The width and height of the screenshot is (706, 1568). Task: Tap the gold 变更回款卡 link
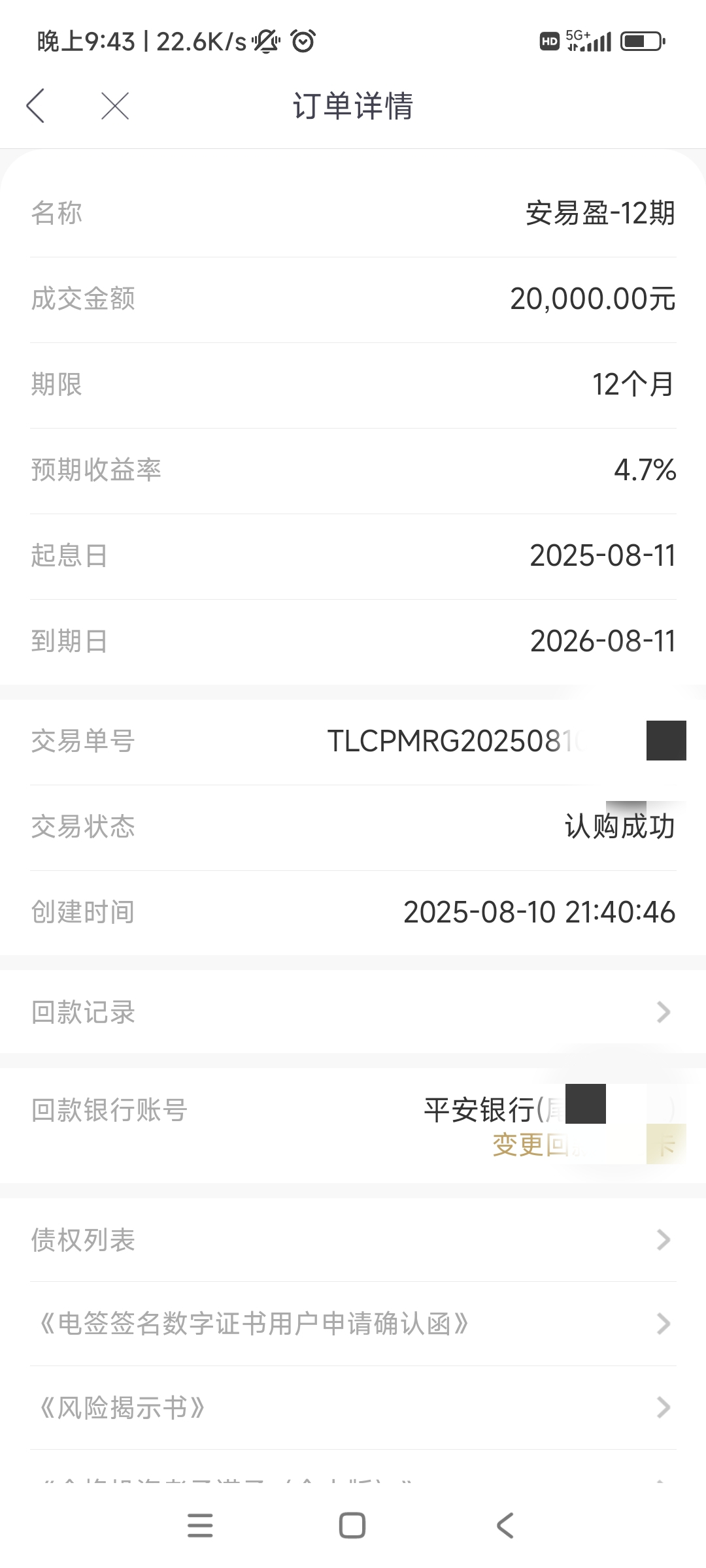tap(584, 1145)
